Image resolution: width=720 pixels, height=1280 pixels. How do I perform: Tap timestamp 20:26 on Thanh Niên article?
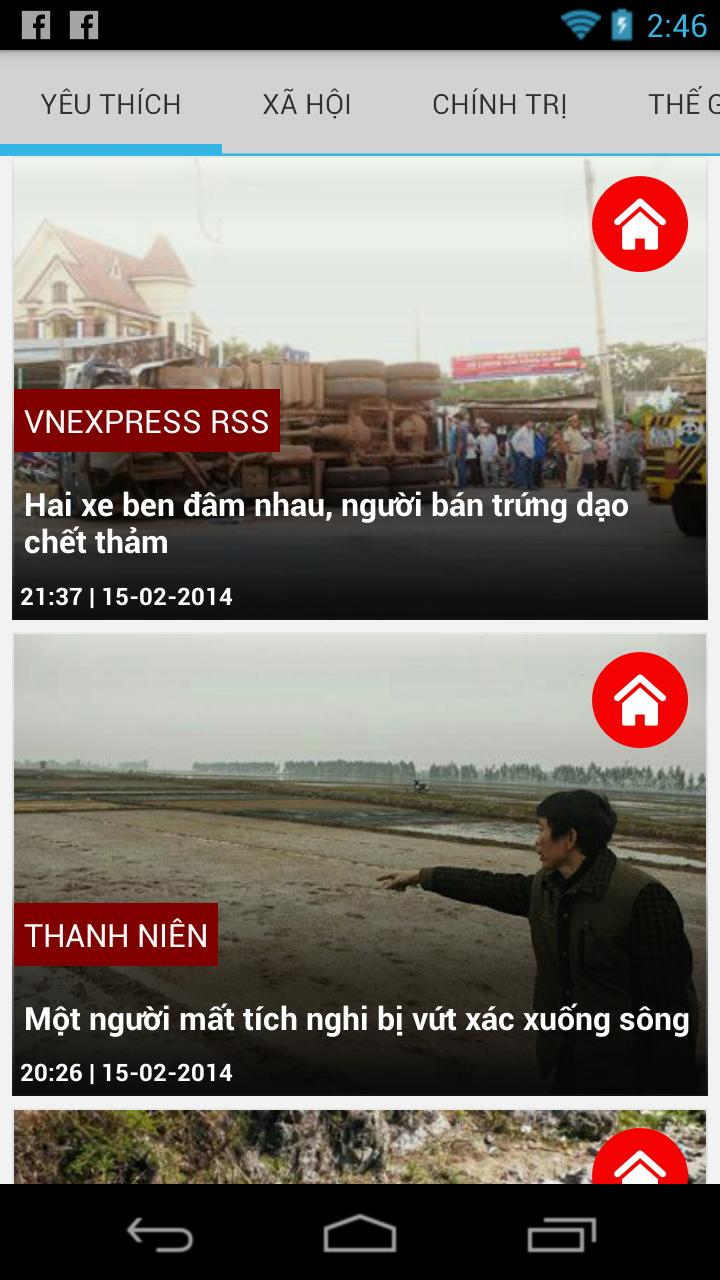126,1074
